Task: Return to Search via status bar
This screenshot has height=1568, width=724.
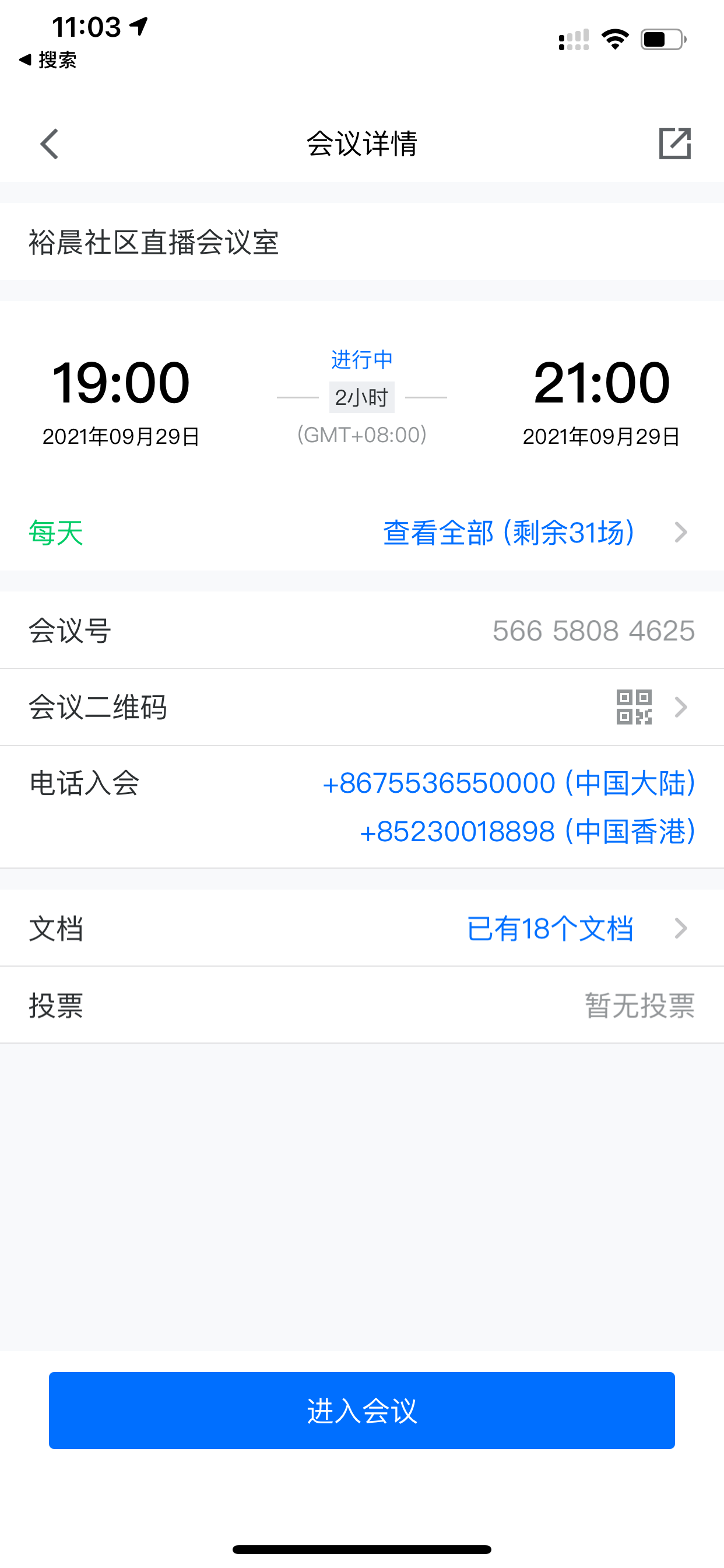Action: (48, 60)
